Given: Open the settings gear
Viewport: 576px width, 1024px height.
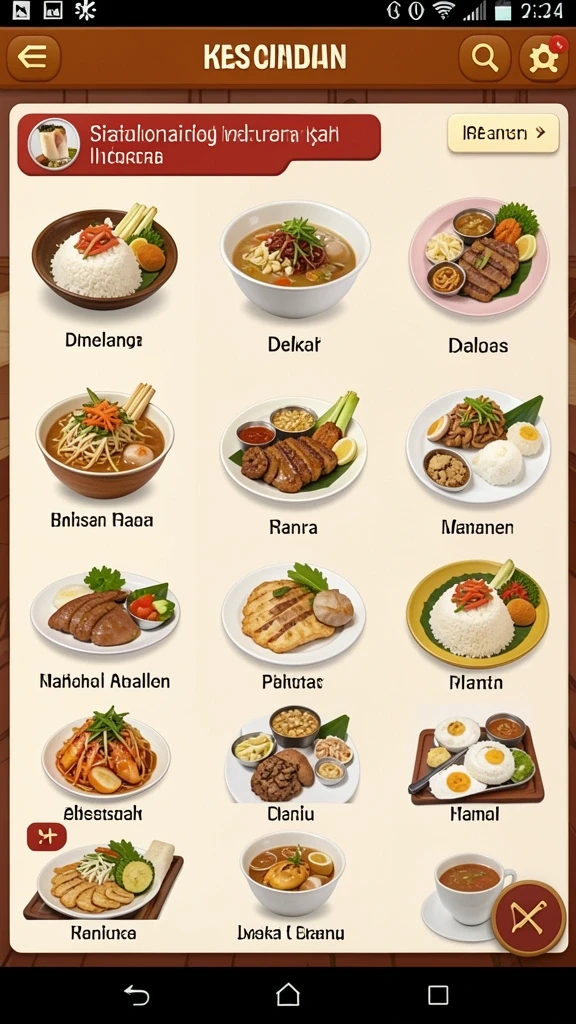Looking at the screenshot, I should [543, 58].
